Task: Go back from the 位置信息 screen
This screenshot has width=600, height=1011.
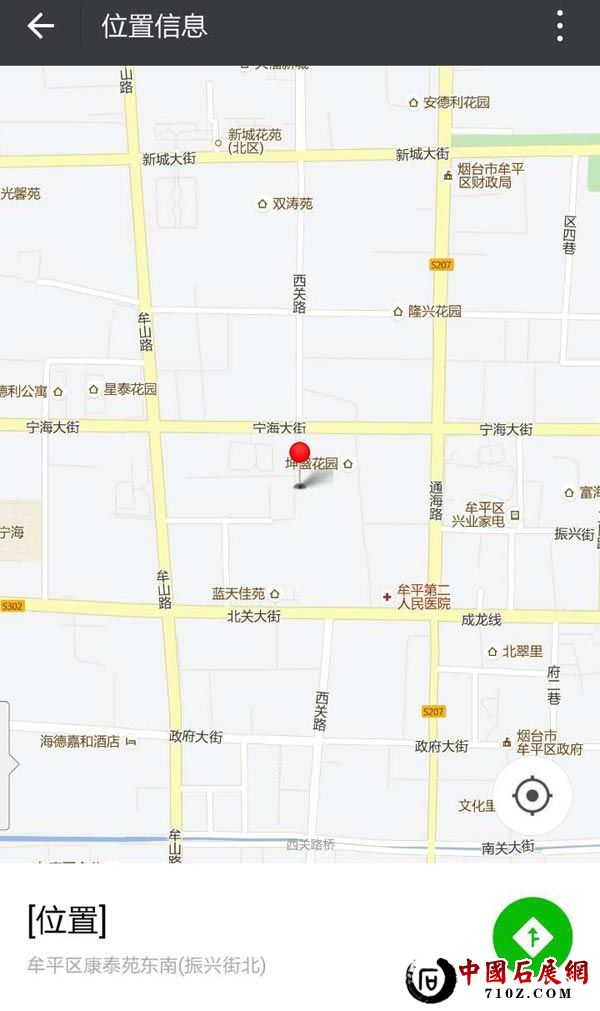Action: 40,27
